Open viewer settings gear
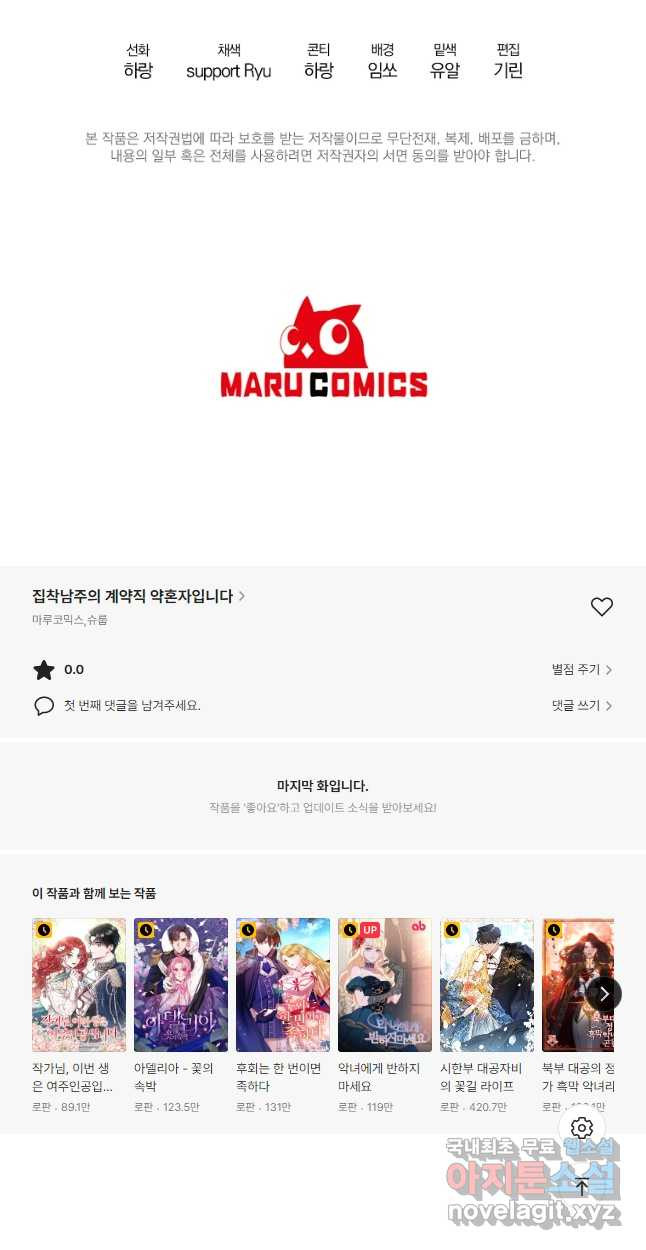The image size is (646, 1250). pos(582,1128)
